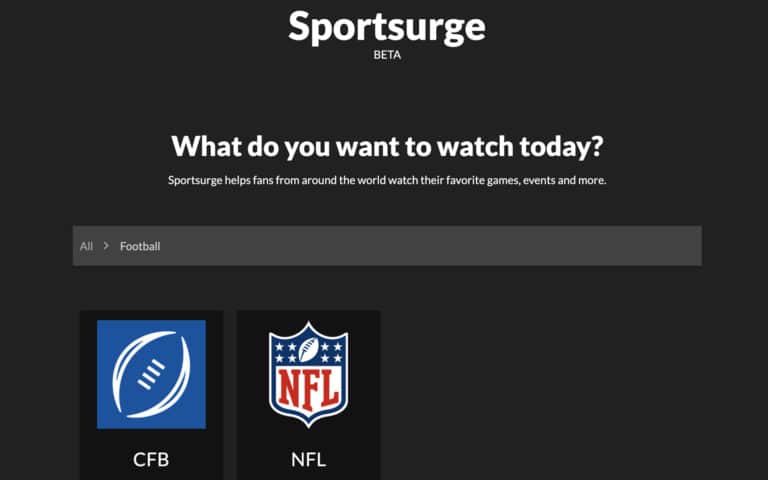
Task: Go back to All in breadcrumb
Action: point(87,246)
